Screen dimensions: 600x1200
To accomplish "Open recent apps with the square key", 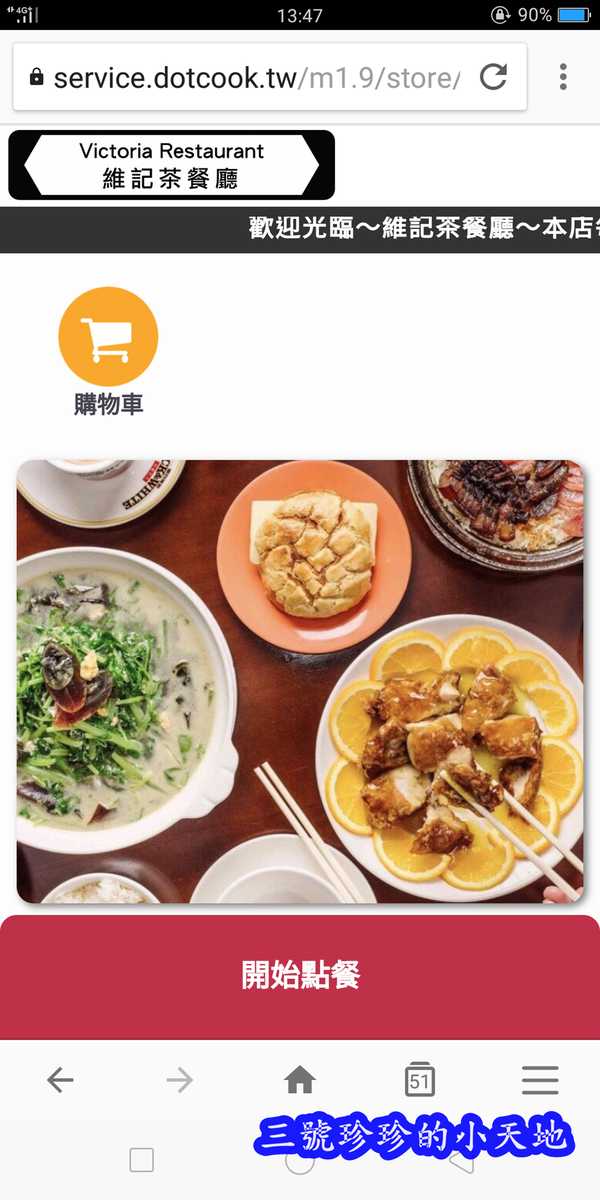I will tap(142, 1160).
